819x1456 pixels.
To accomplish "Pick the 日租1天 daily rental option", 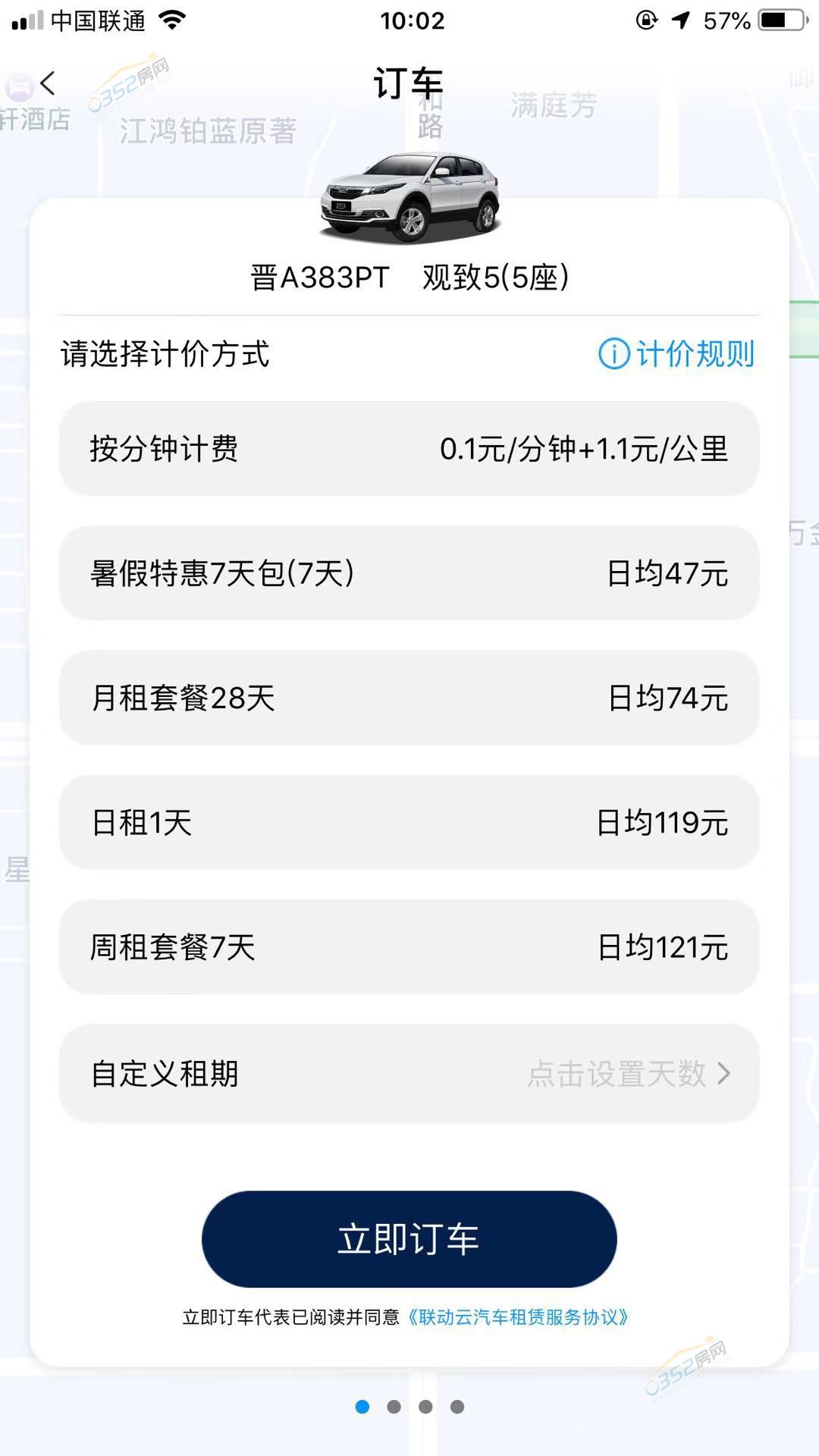I will [409, 823].
